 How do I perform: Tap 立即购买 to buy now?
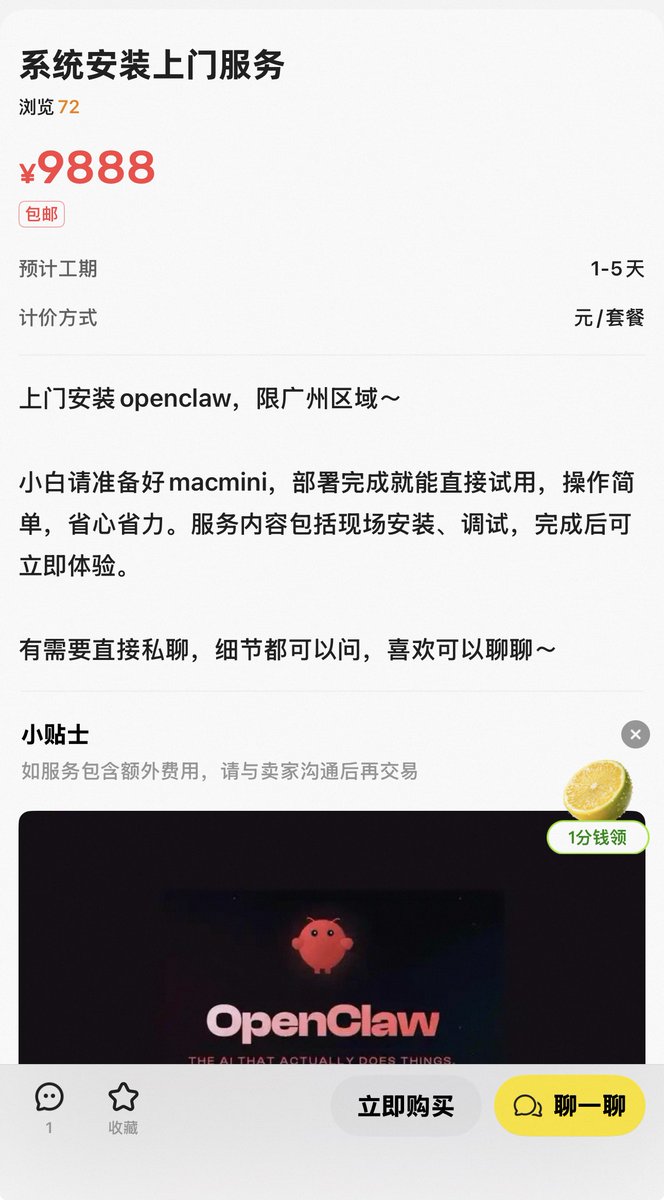[x=405, y=1106]
